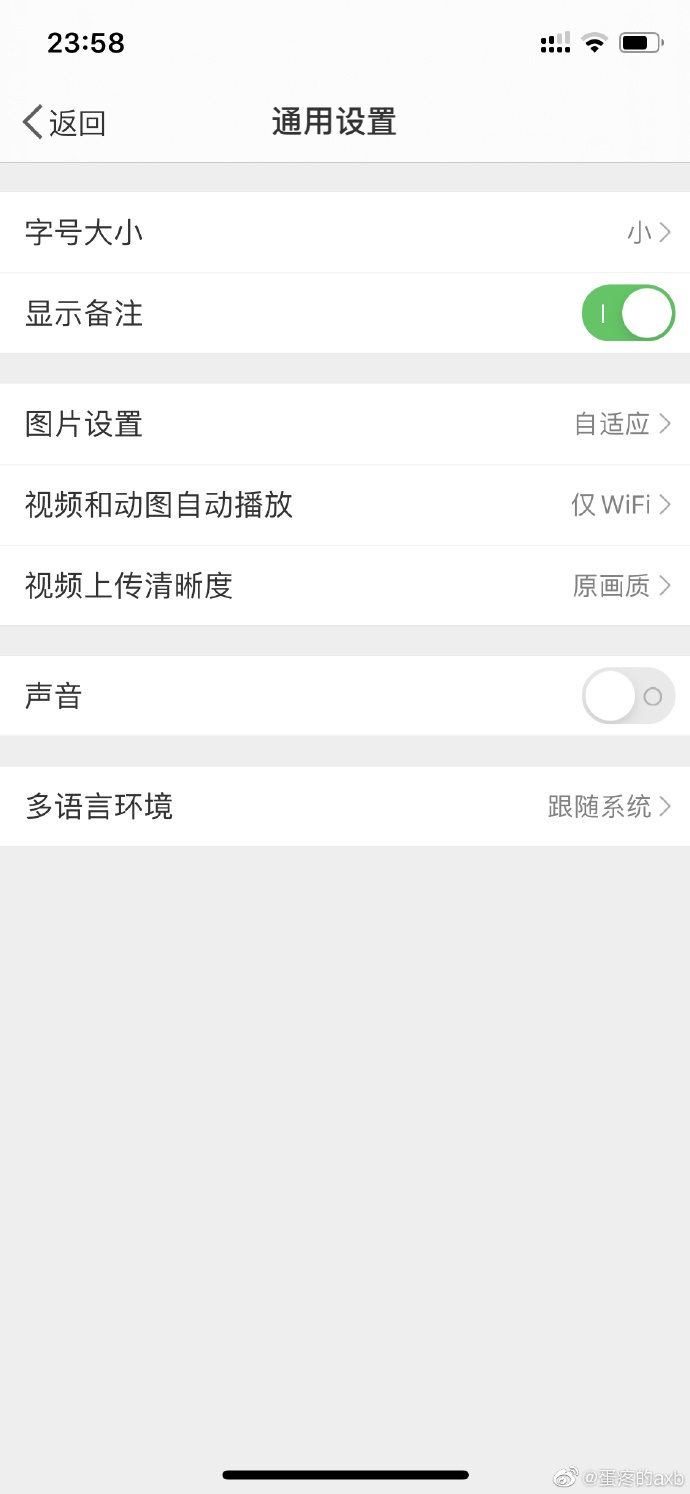
Task: Open 视频和动图自动播放 autoplay options
Action: point(345,505)
